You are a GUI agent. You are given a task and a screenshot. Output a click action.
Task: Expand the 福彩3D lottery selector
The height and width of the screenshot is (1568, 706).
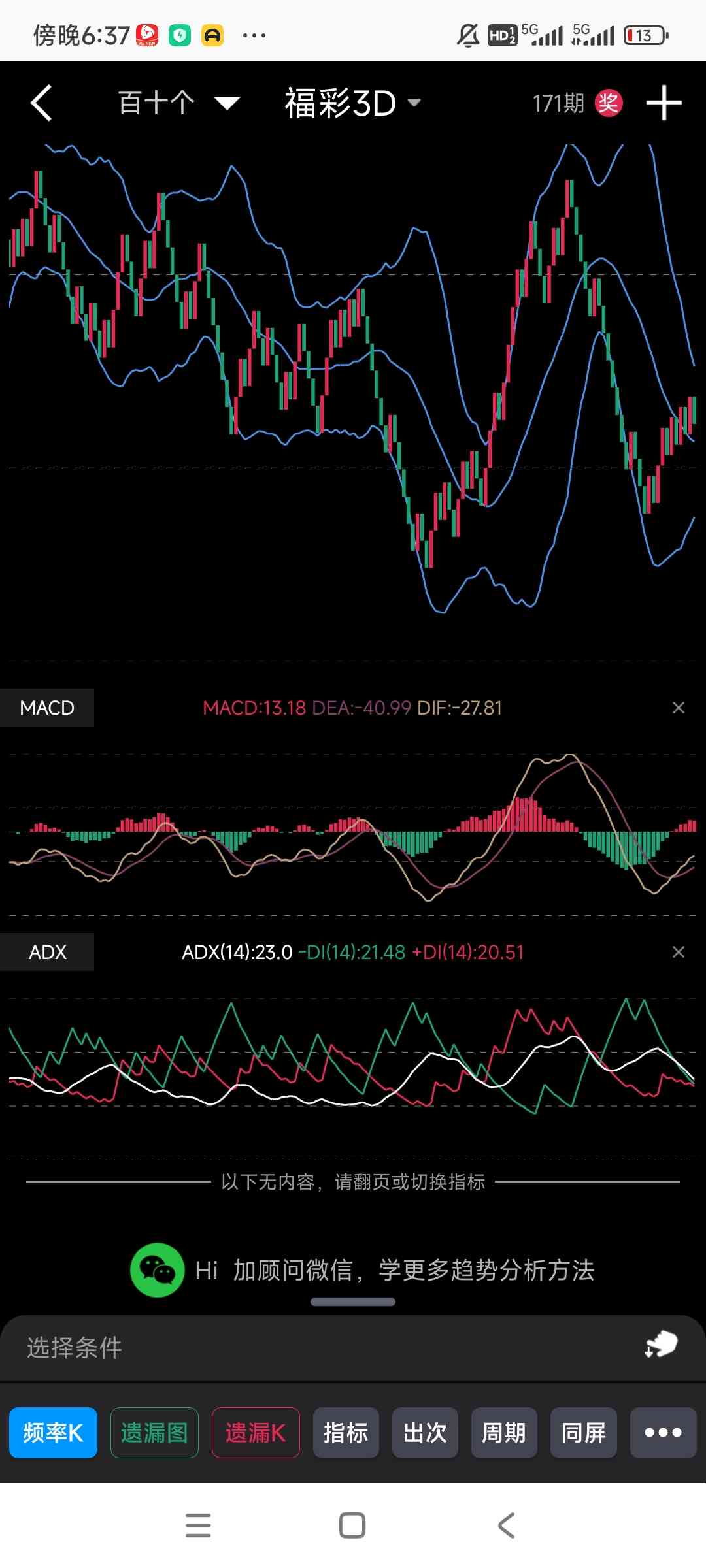click(353, 103)
